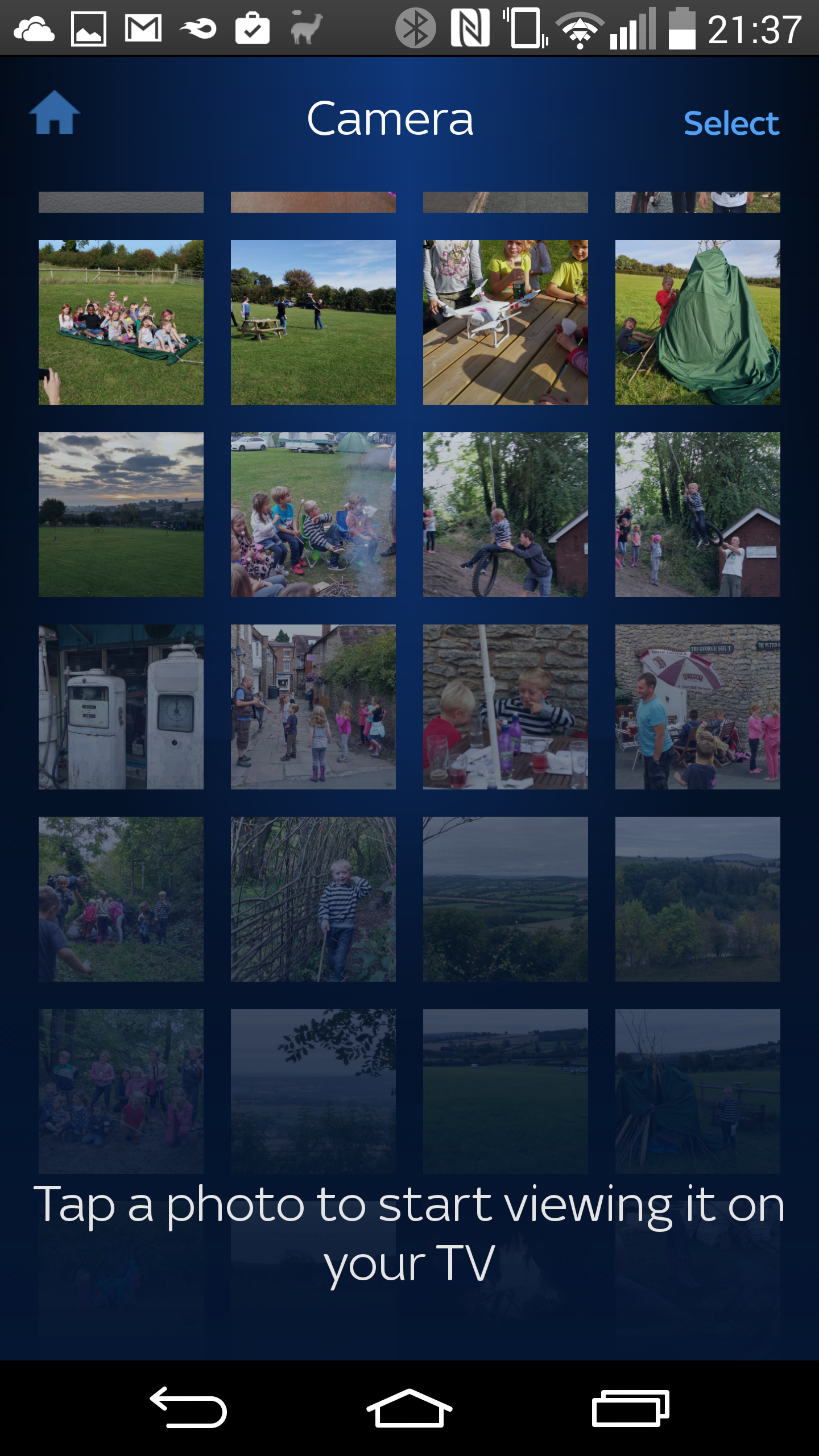Image resolution: width=819 pixels, height=1456 pixels.
Task: Open the sunset sky over field photo
Action: (x=121, y=515)
